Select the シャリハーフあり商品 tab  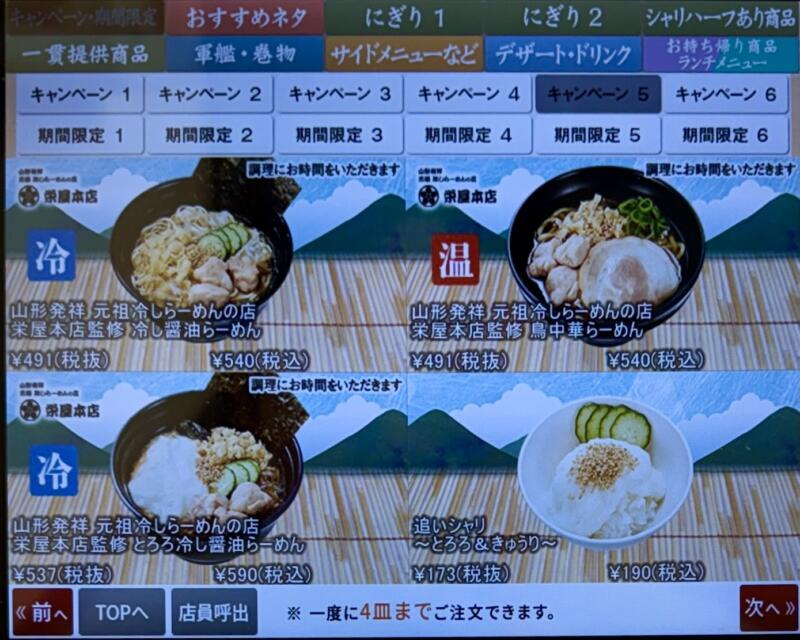[x=720, y=18]
